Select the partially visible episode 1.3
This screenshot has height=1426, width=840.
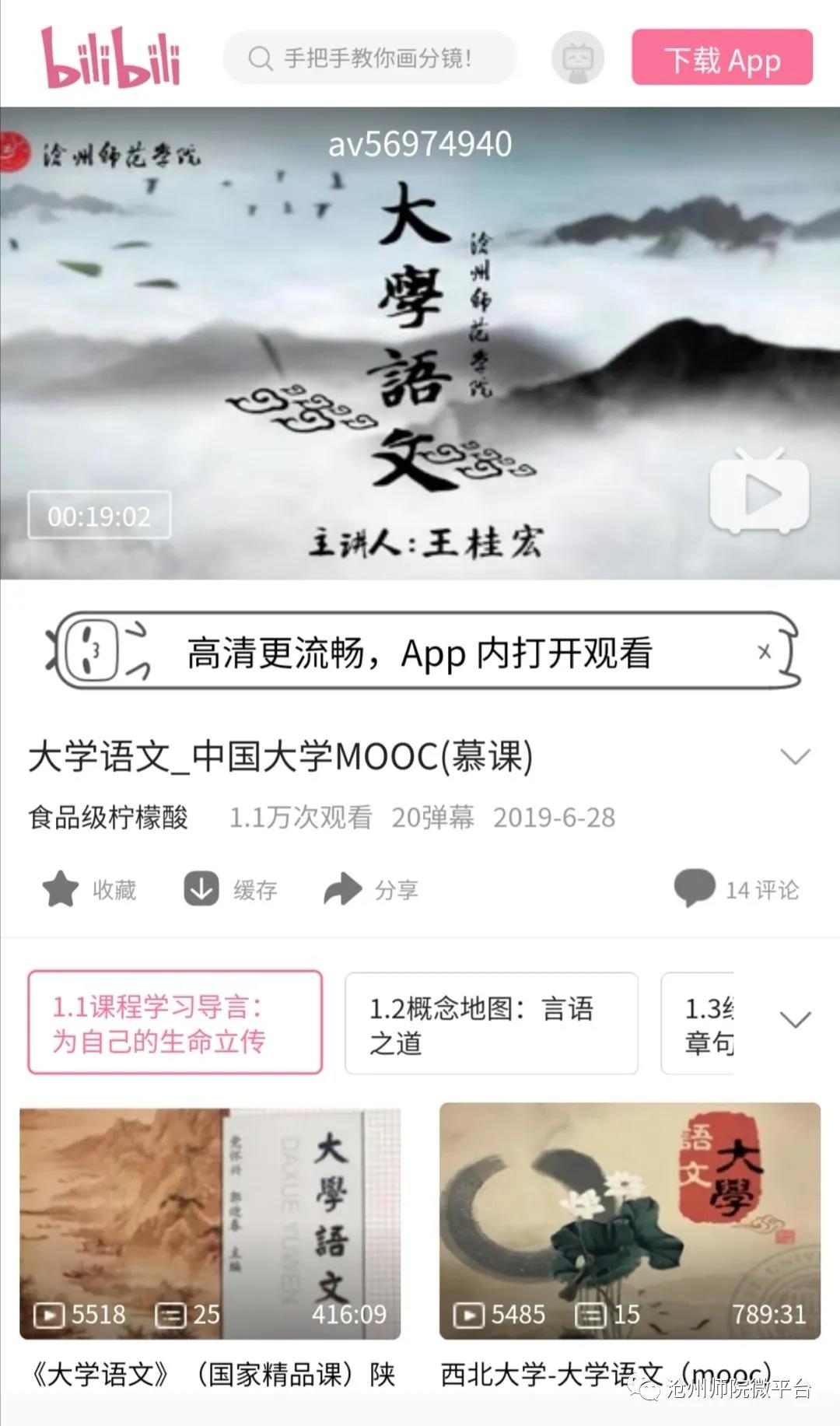[698, 1024]
